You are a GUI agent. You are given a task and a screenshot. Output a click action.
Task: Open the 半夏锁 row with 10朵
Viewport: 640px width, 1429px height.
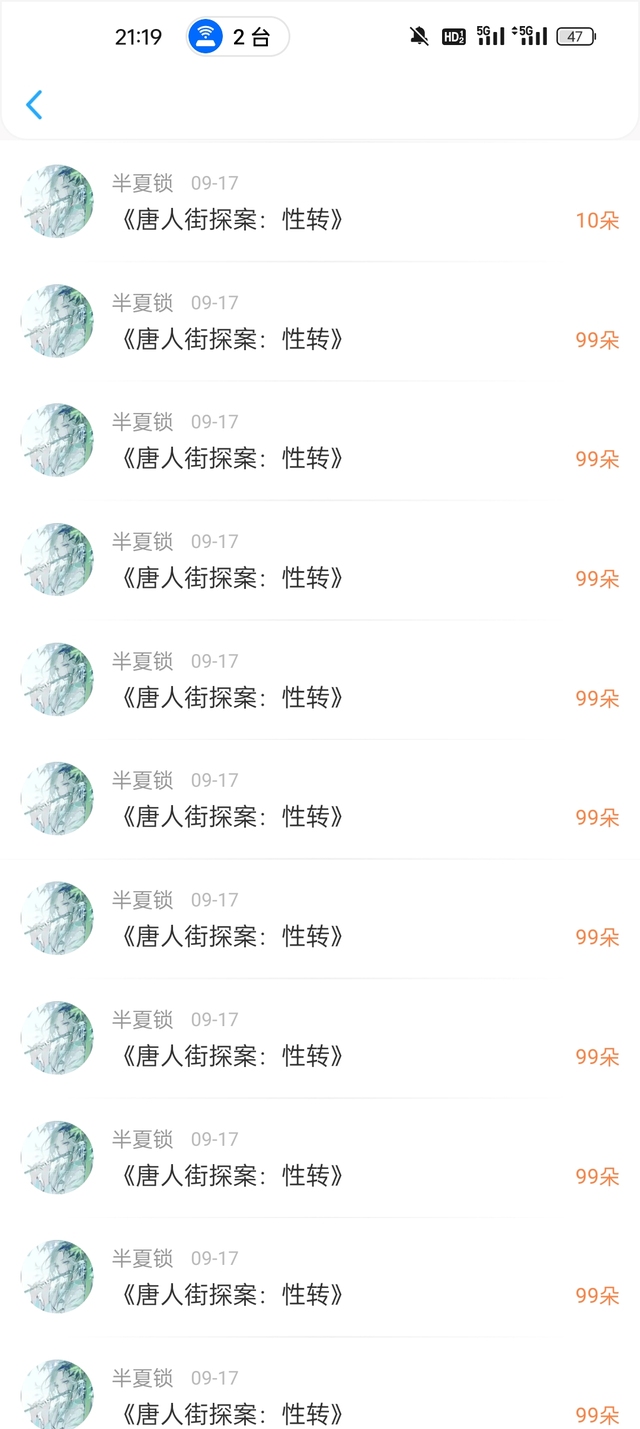(x=320, y=203)
